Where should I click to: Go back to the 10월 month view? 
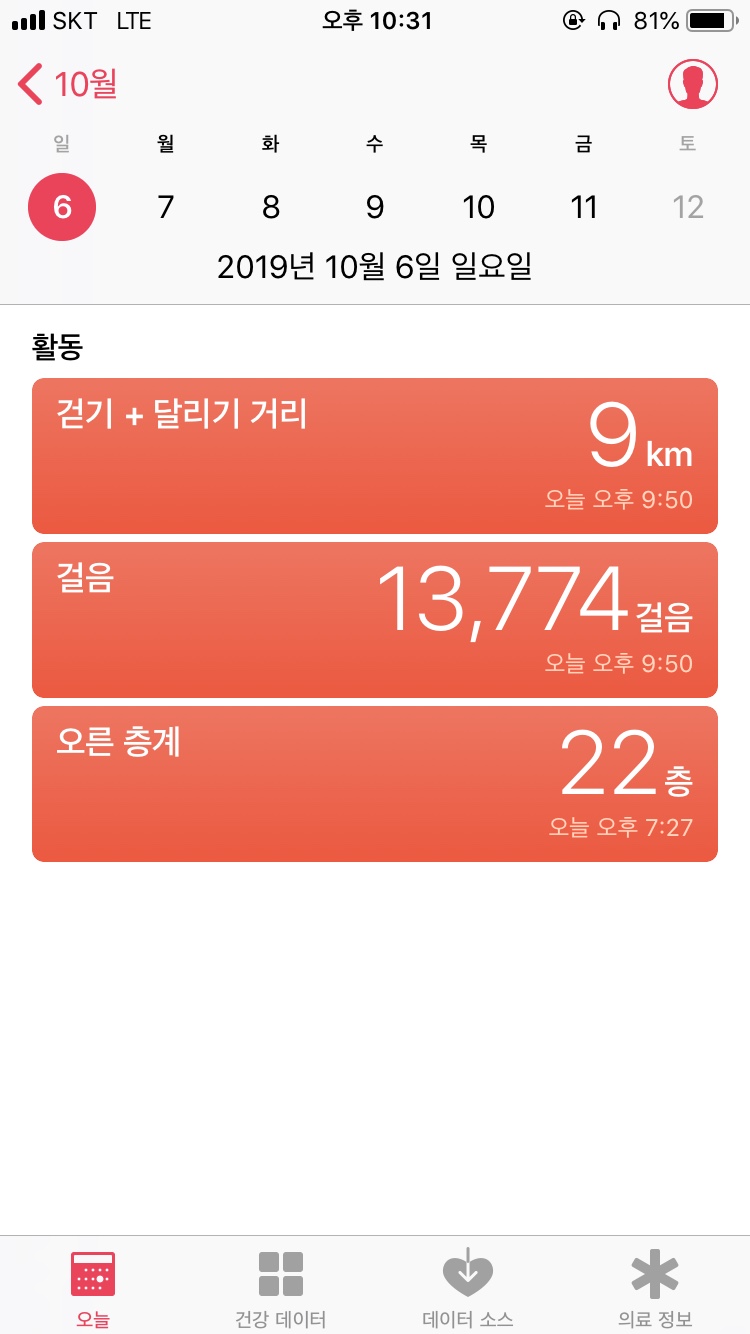68,85
